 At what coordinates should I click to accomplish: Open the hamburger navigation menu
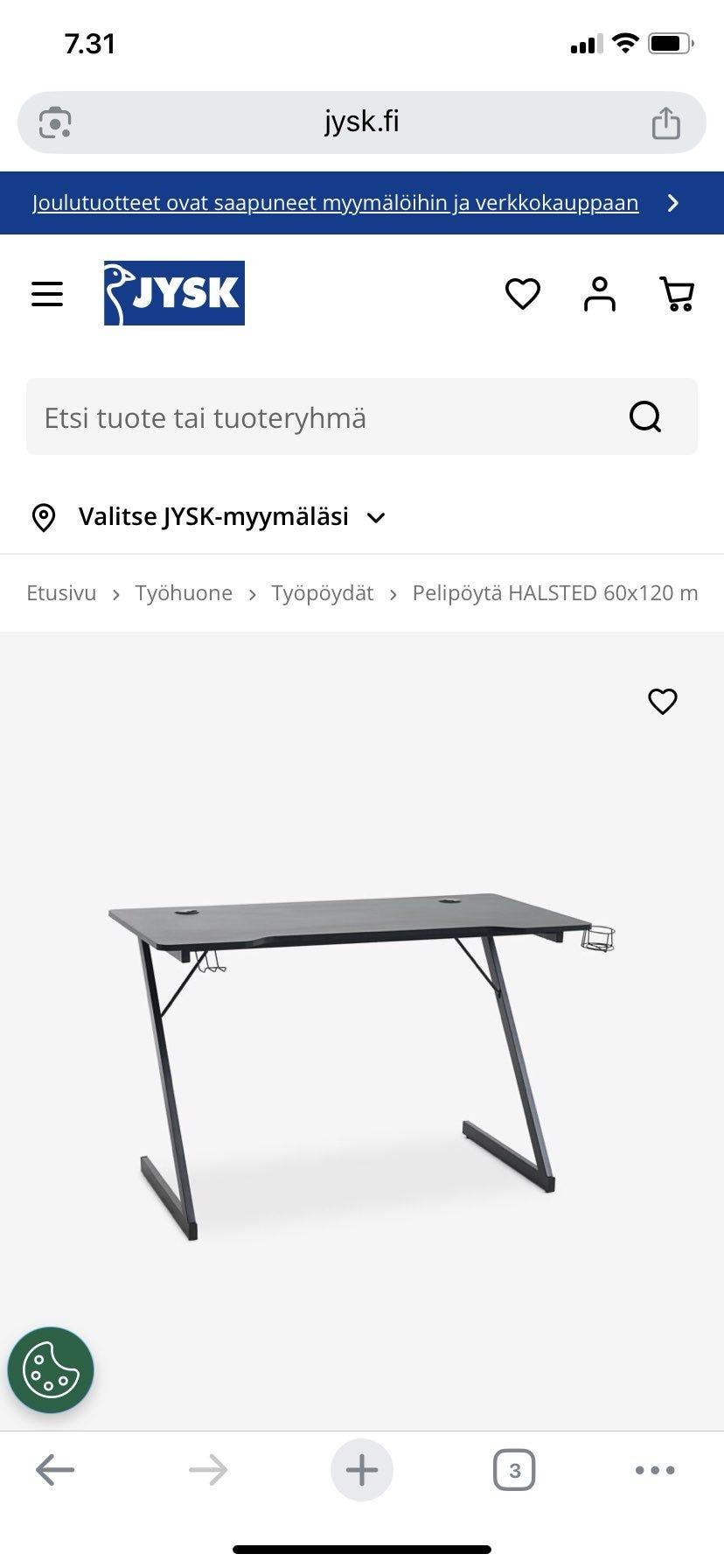[x=46, y=293]
